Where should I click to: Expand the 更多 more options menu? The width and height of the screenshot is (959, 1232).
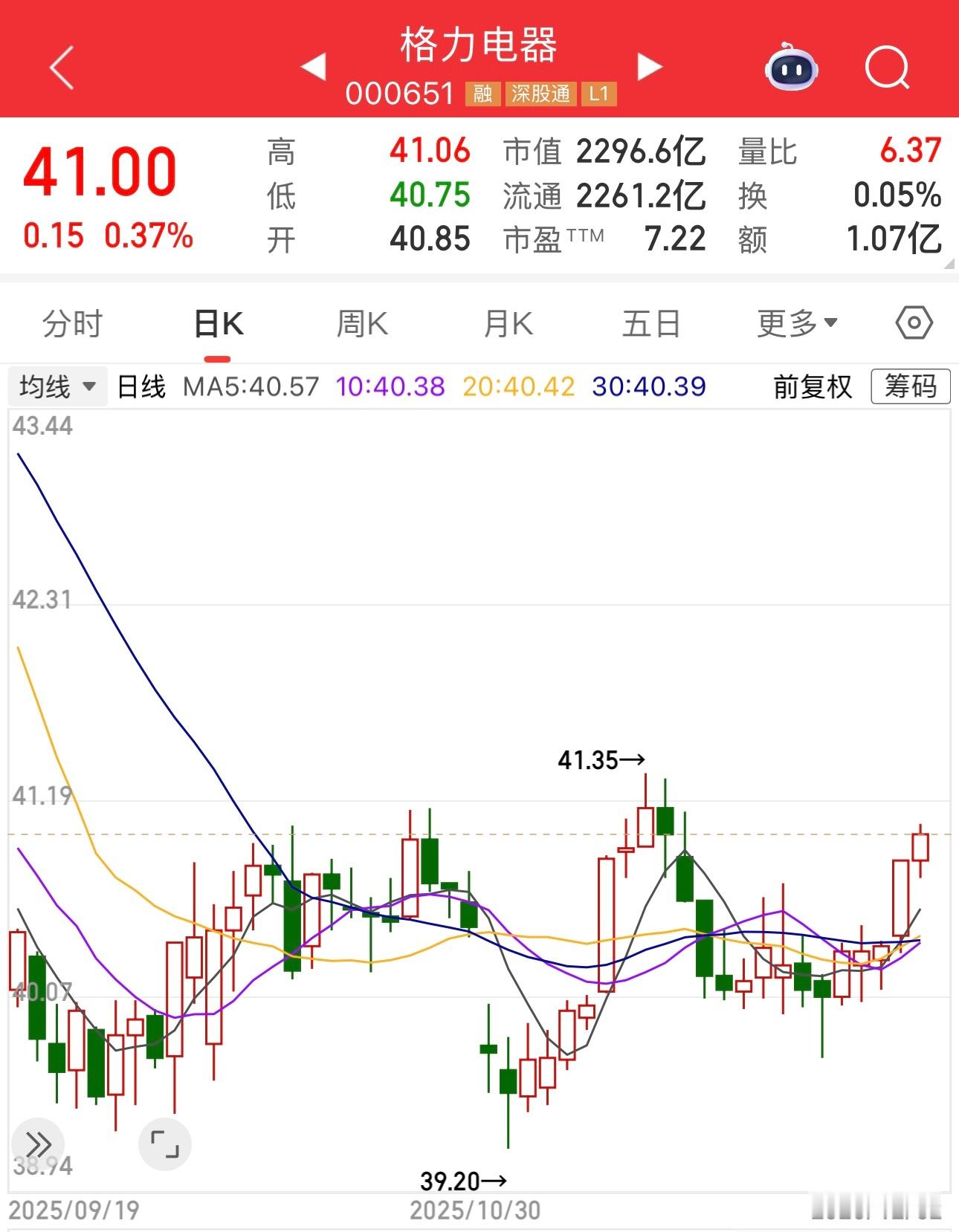[795, 322]
